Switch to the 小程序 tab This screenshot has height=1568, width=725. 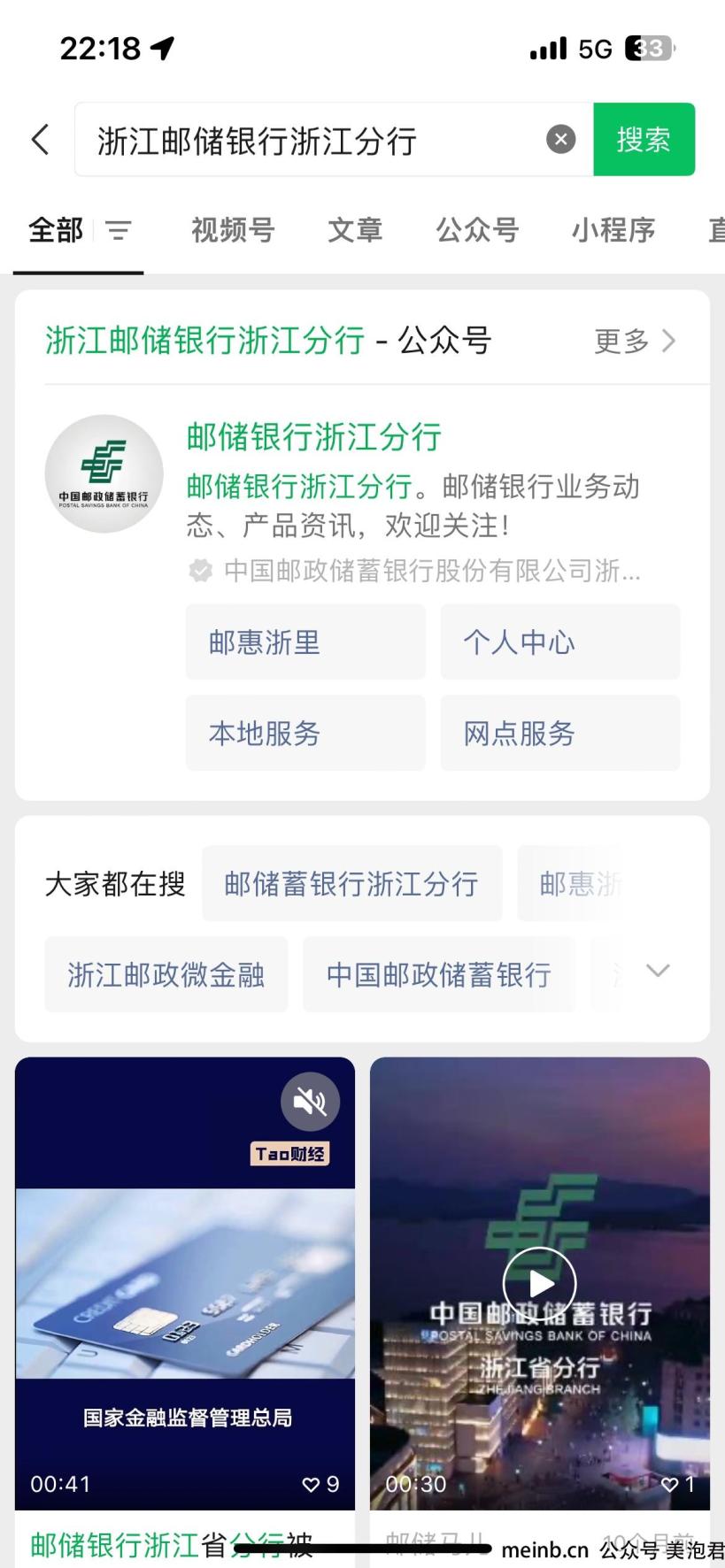click(613, 230)
